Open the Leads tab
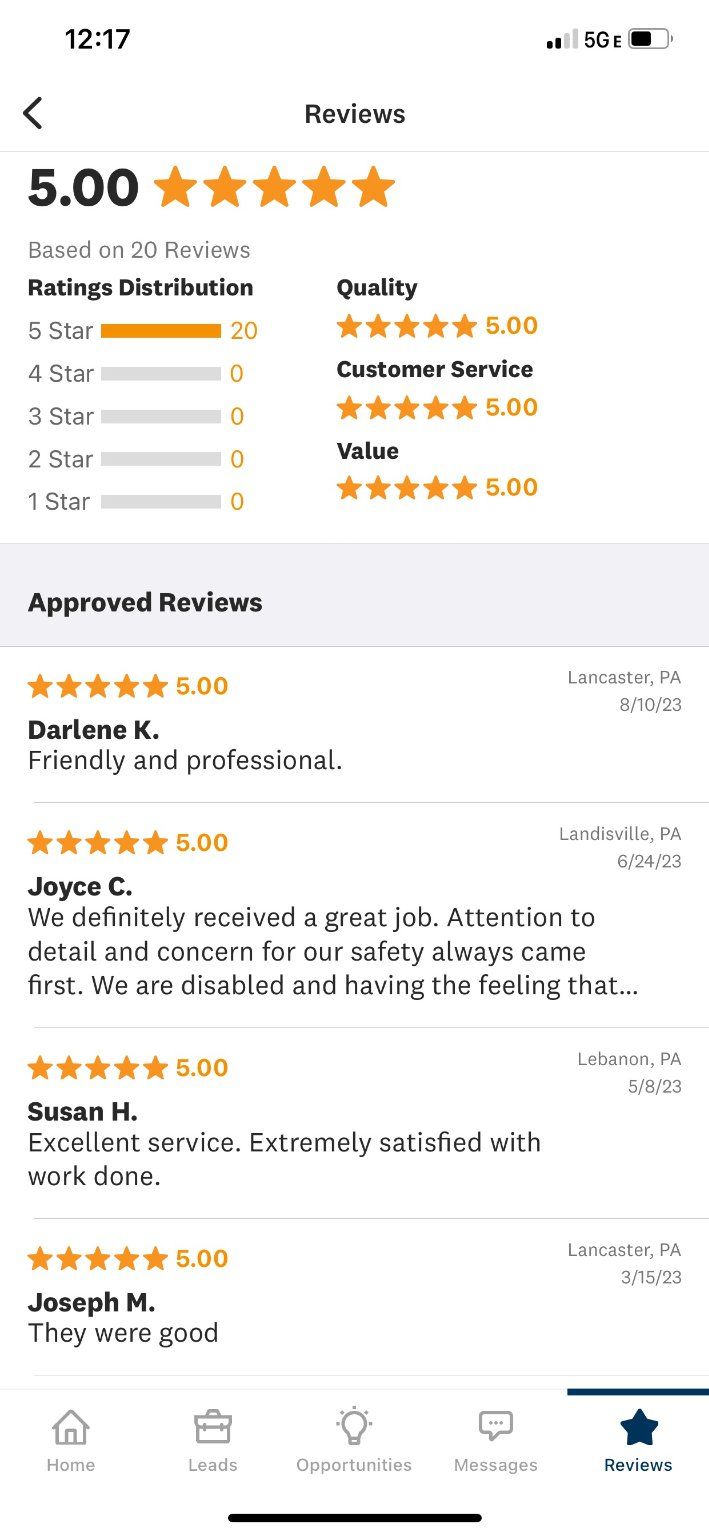Image resolution: width=709 pixels, height=1536 pixels. click(212, 1440)
